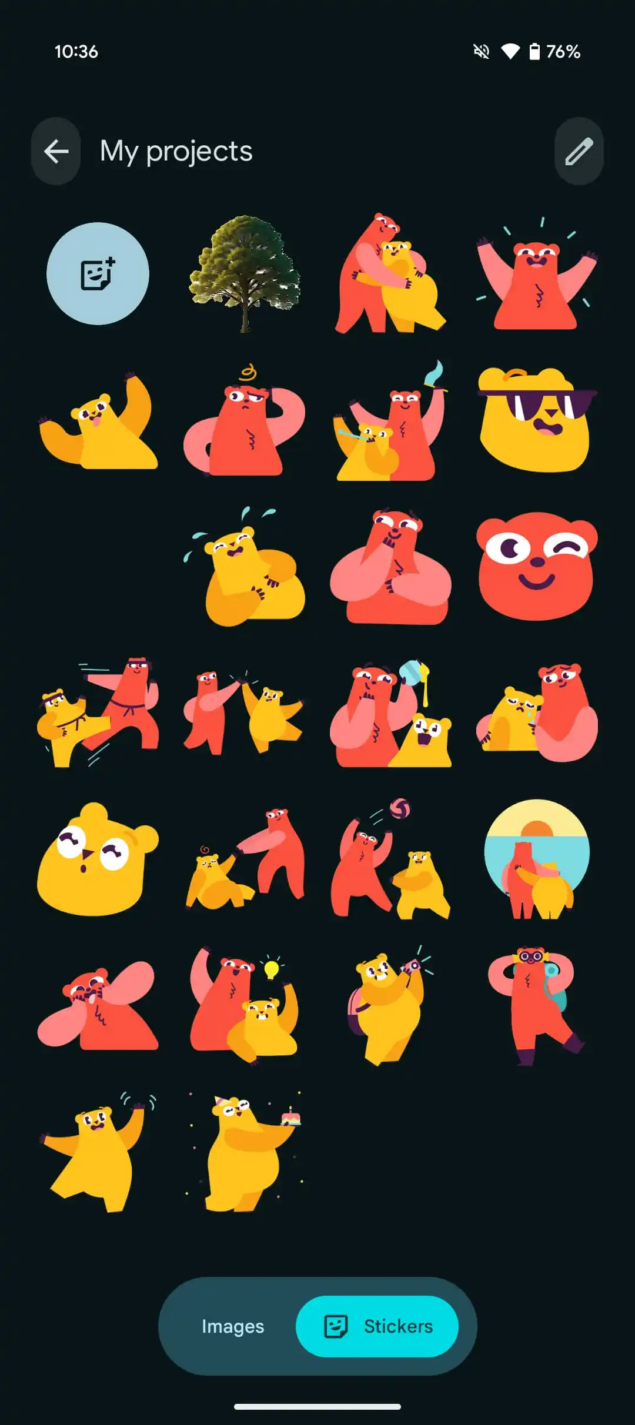Screen dimensions: 635x1425
Task: Select the confused red bear with scribble sticker
Action: point(244,420)
